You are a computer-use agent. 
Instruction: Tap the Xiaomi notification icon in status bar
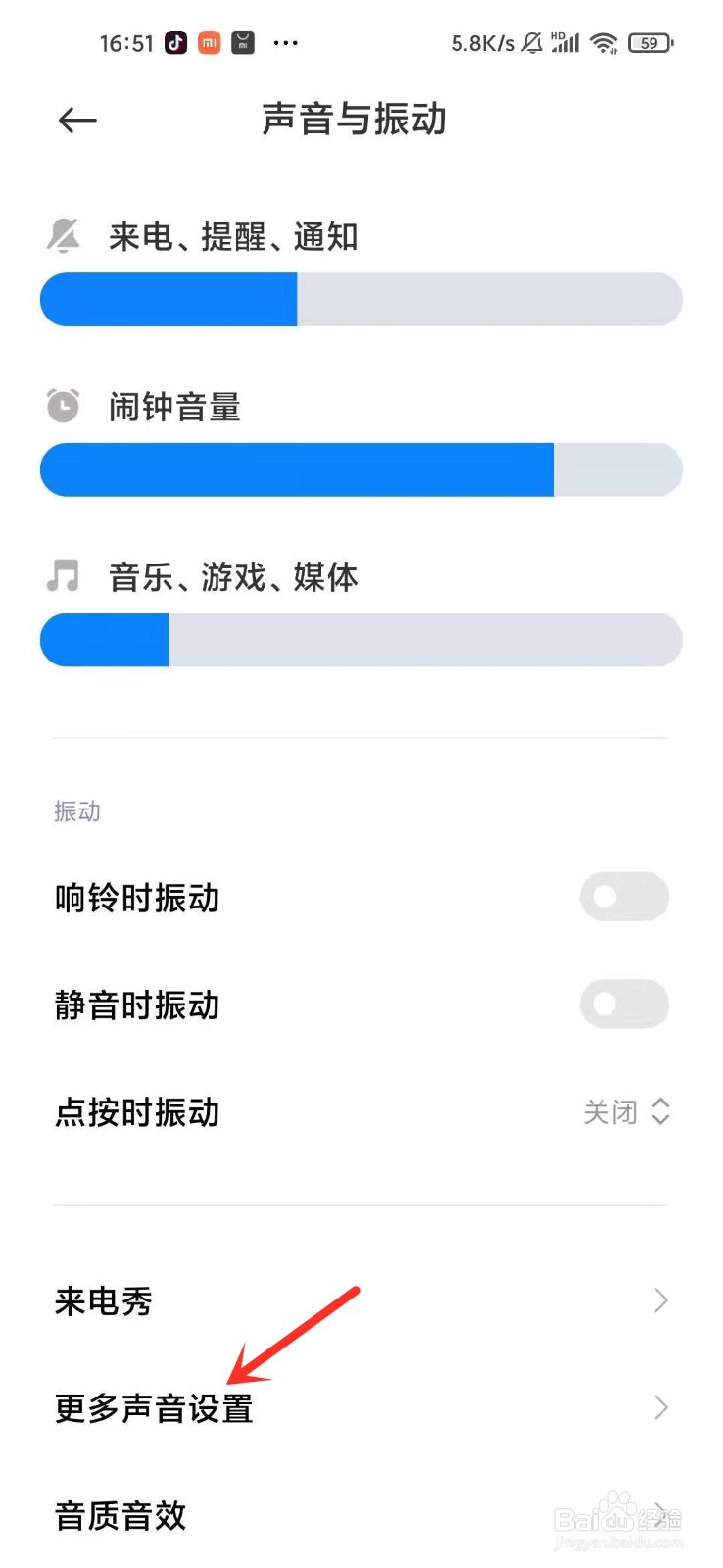tap(208, 42)
